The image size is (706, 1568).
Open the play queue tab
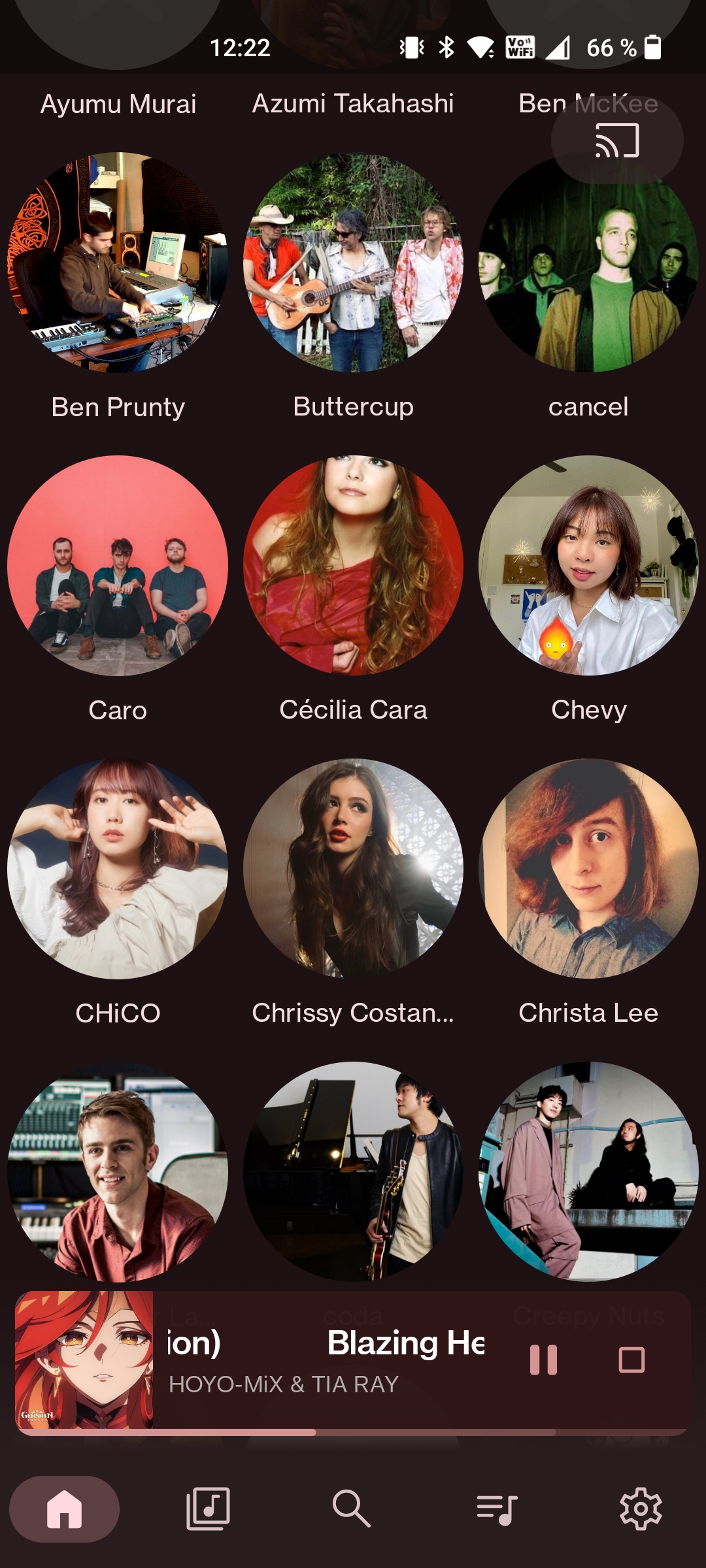497,1509
